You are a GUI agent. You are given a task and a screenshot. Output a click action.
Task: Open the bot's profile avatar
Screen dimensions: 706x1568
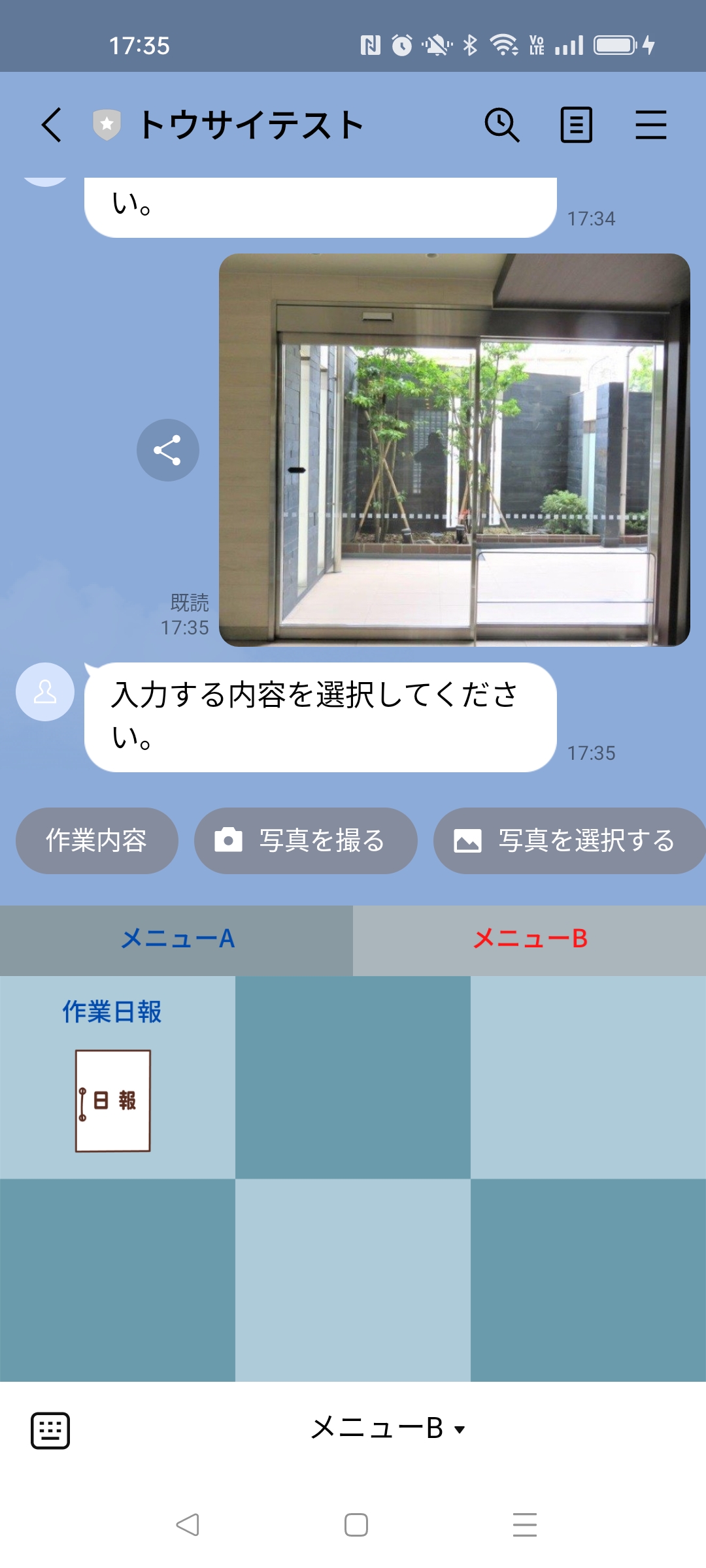point(45,692)
